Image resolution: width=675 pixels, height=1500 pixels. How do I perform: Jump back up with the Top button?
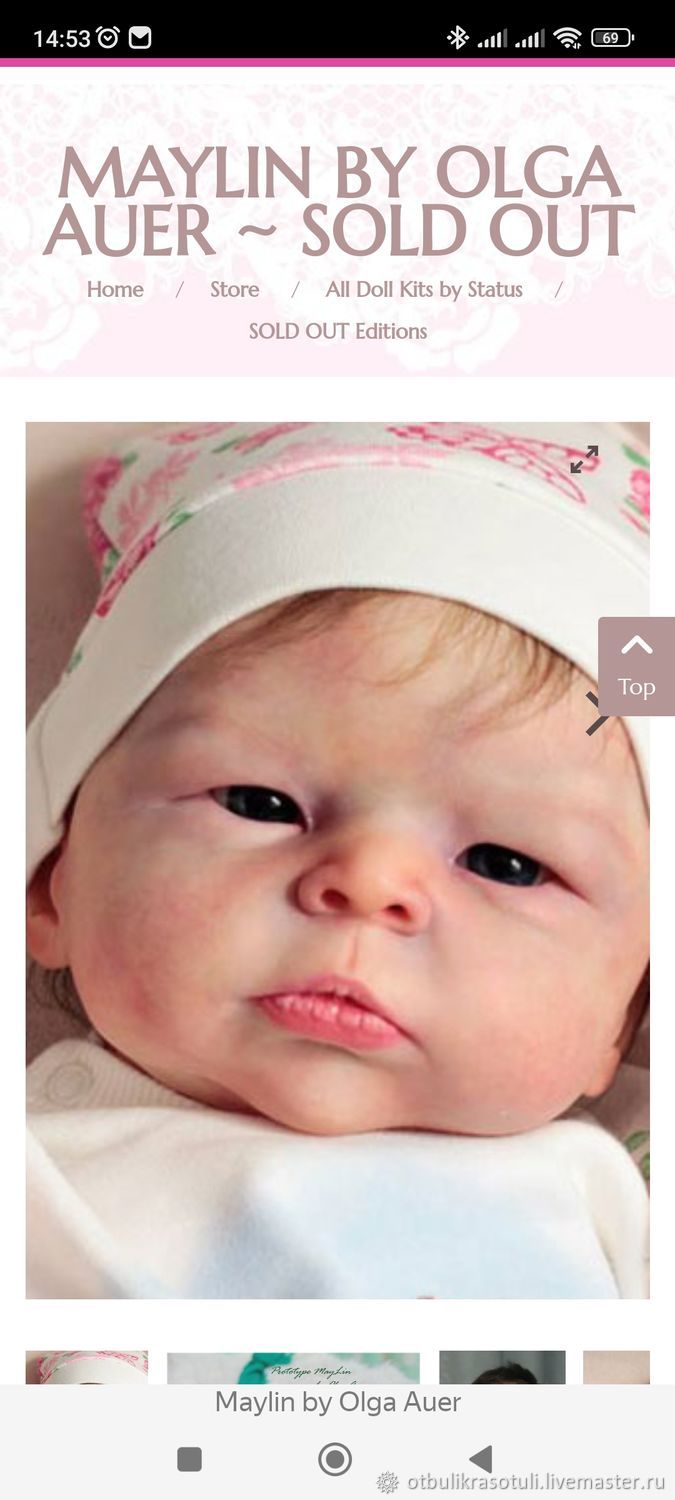(636, 666)
